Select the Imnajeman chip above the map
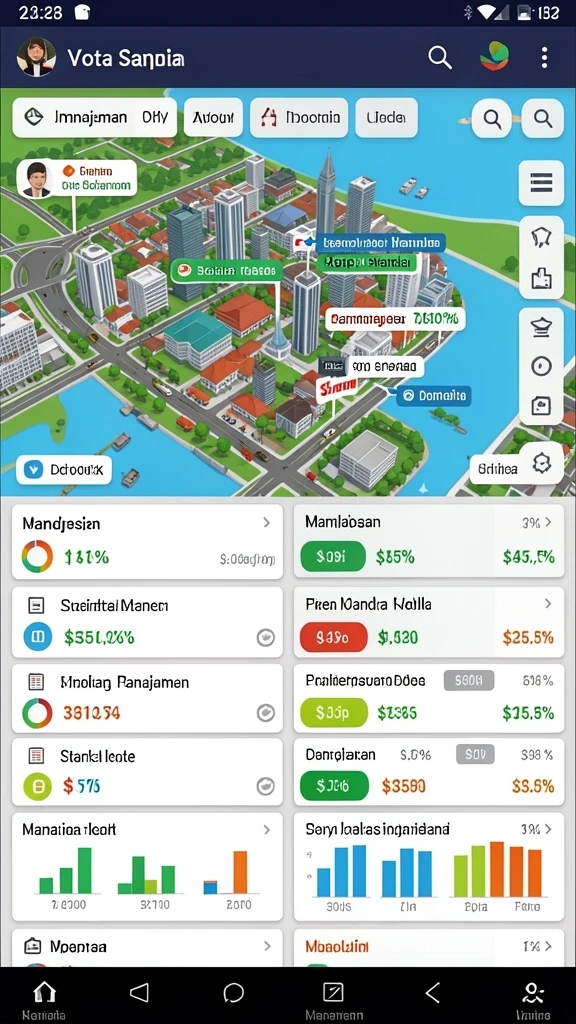Viewport: 576px width, 1024px height. [x=95, y=118]
